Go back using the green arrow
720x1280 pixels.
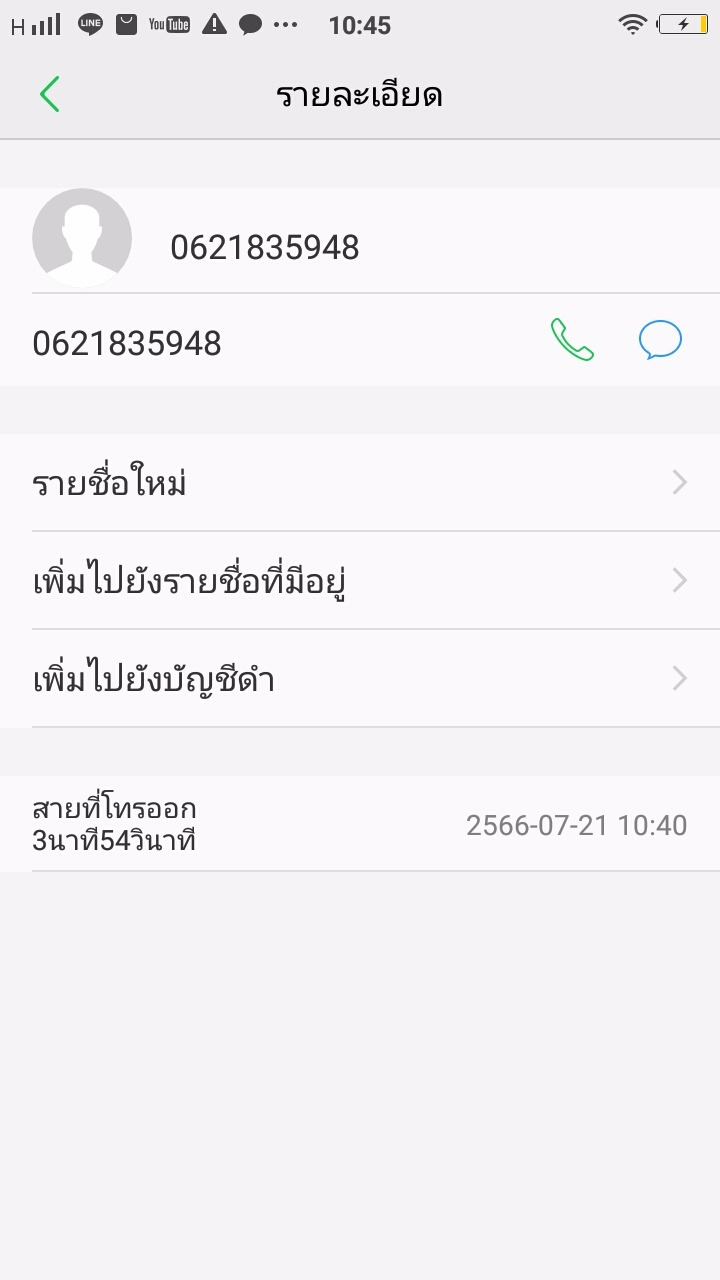coord(50,95)
